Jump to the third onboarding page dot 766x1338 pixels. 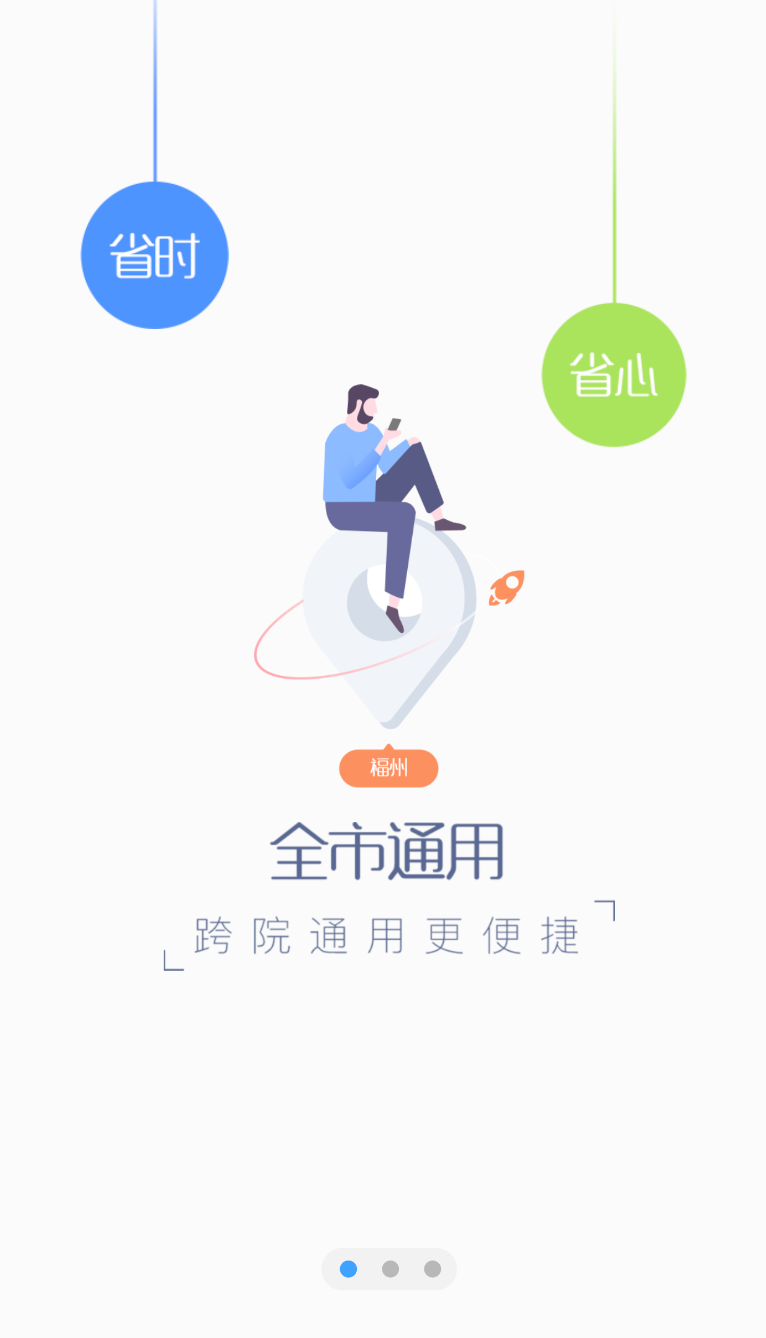[x=432, y=1269]
